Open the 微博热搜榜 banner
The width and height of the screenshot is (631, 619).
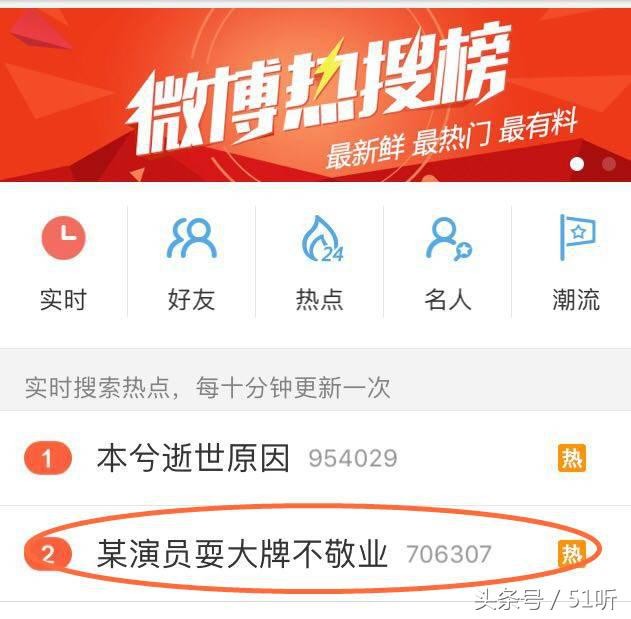(315, 95)
